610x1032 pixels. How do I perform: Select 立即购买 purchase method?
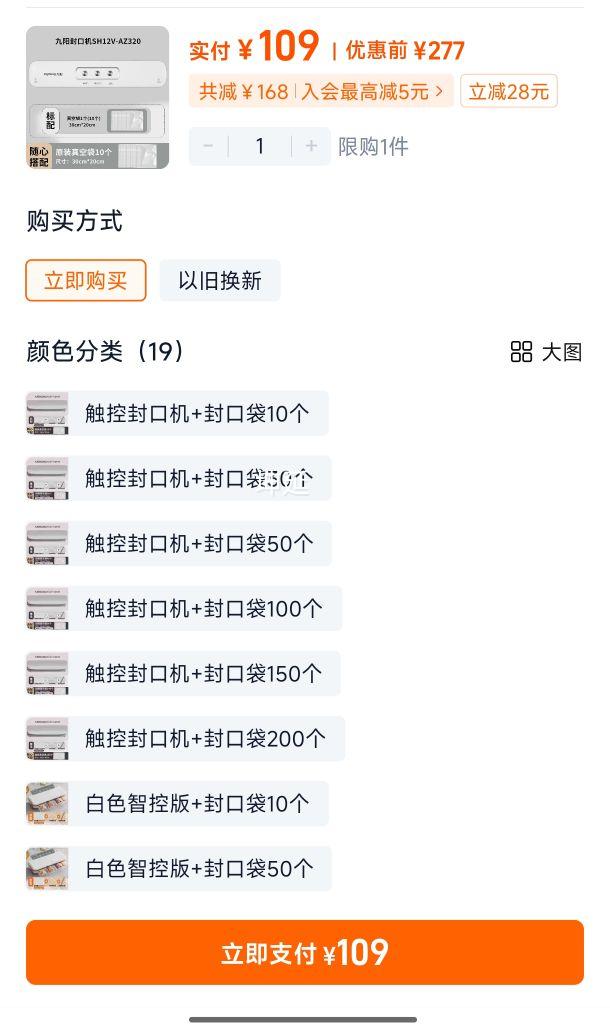(86, 280)
